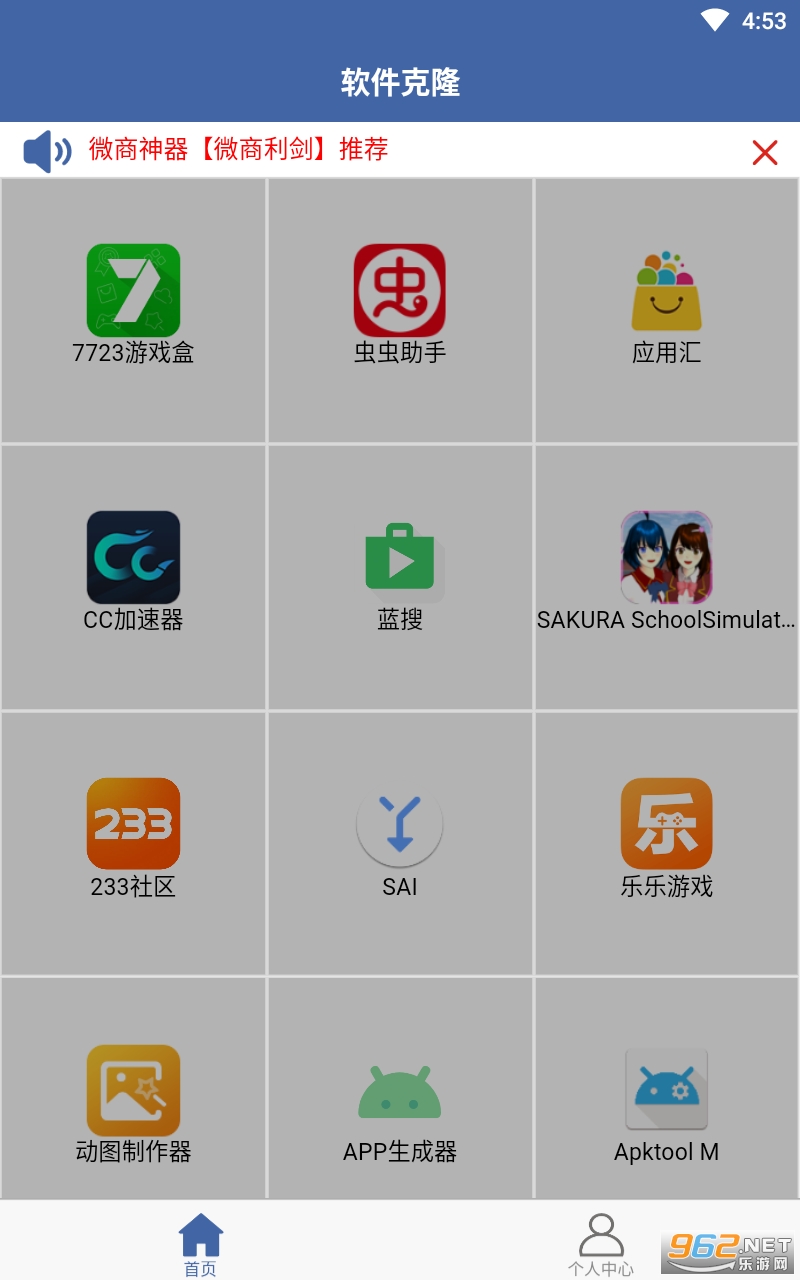Screen dimensions: 800x1280
Task: Select the SAI app tile
Action: click(400, 843)
